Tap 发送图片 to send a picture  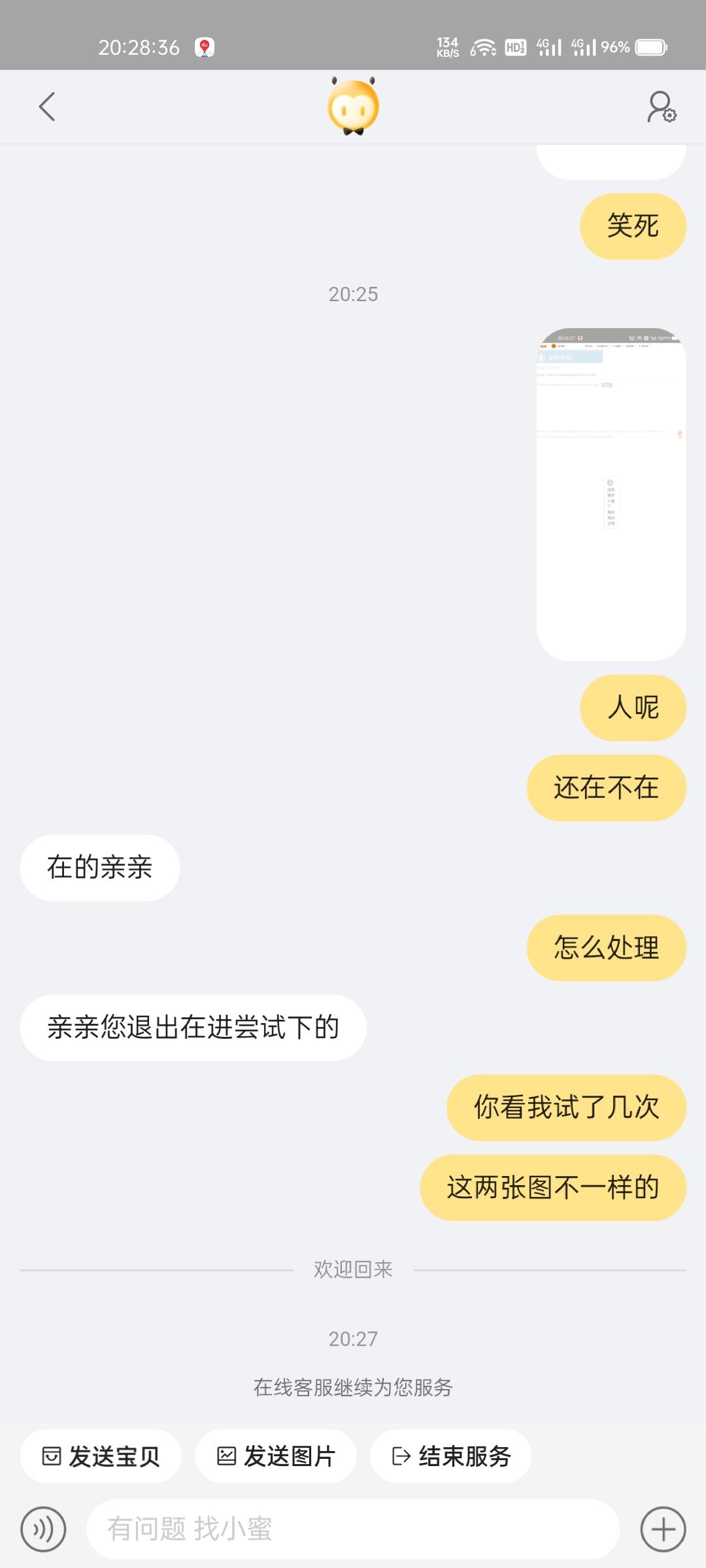coord(275,1456)
